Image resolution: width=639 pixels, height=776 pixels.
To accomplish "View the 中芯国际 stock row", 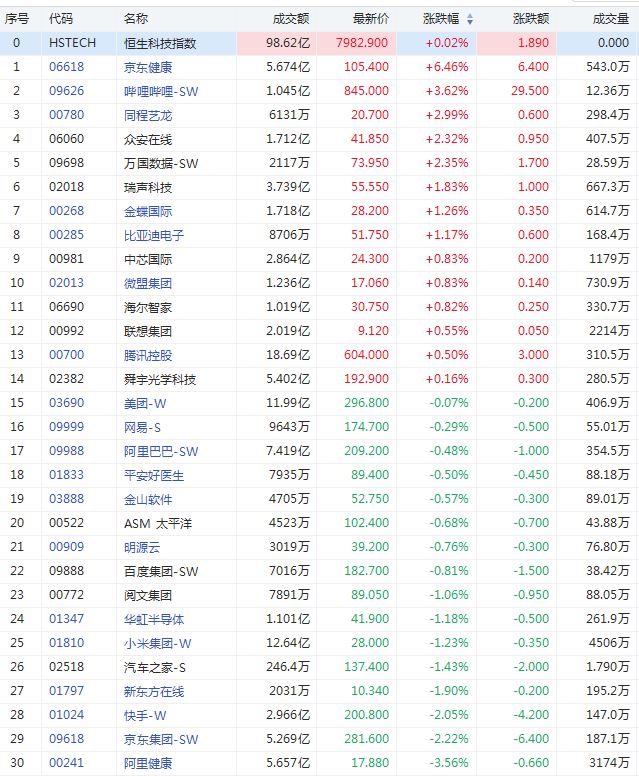I will (x=147, y=259).
